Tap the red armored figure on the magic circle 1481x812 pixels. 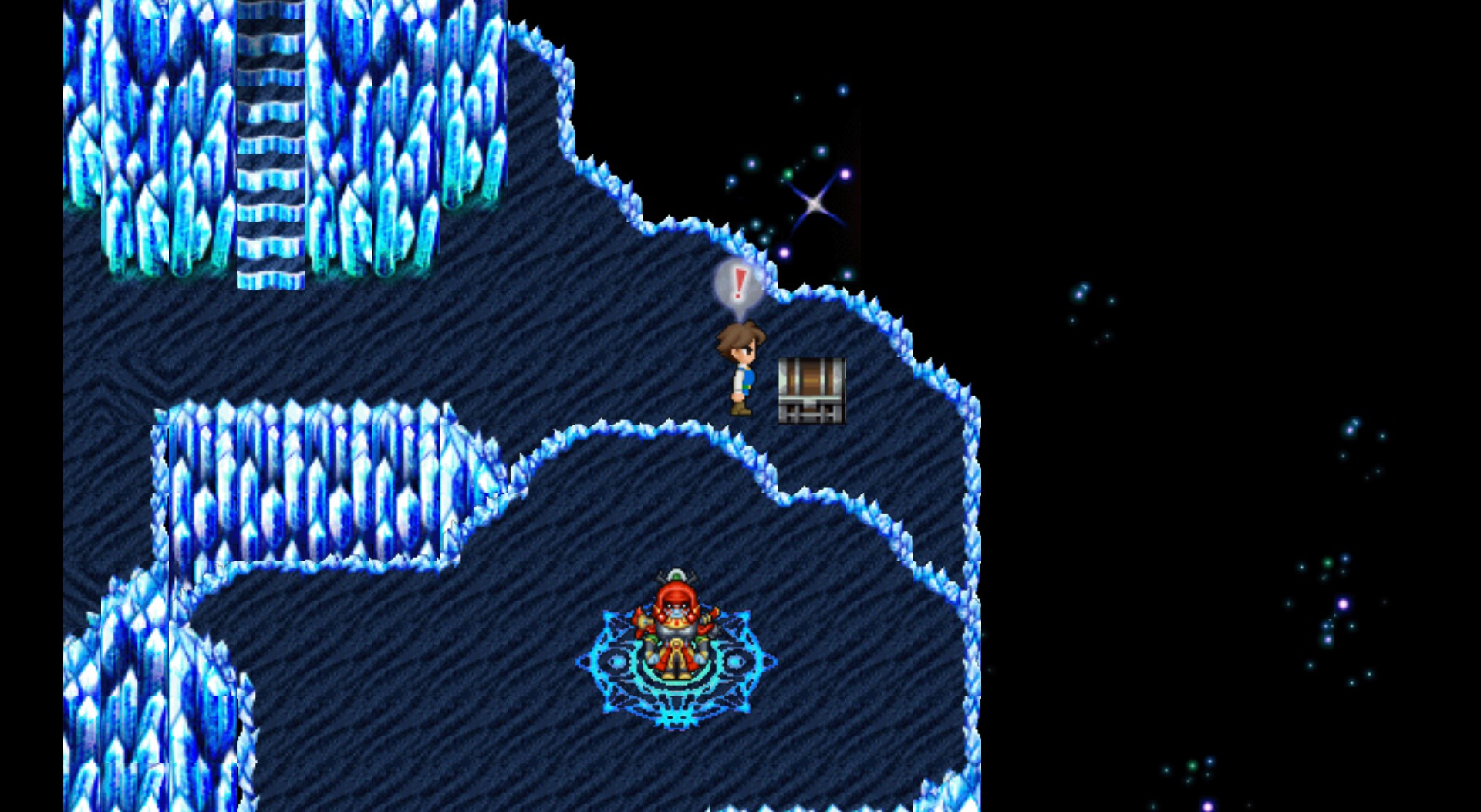[676, 628]
